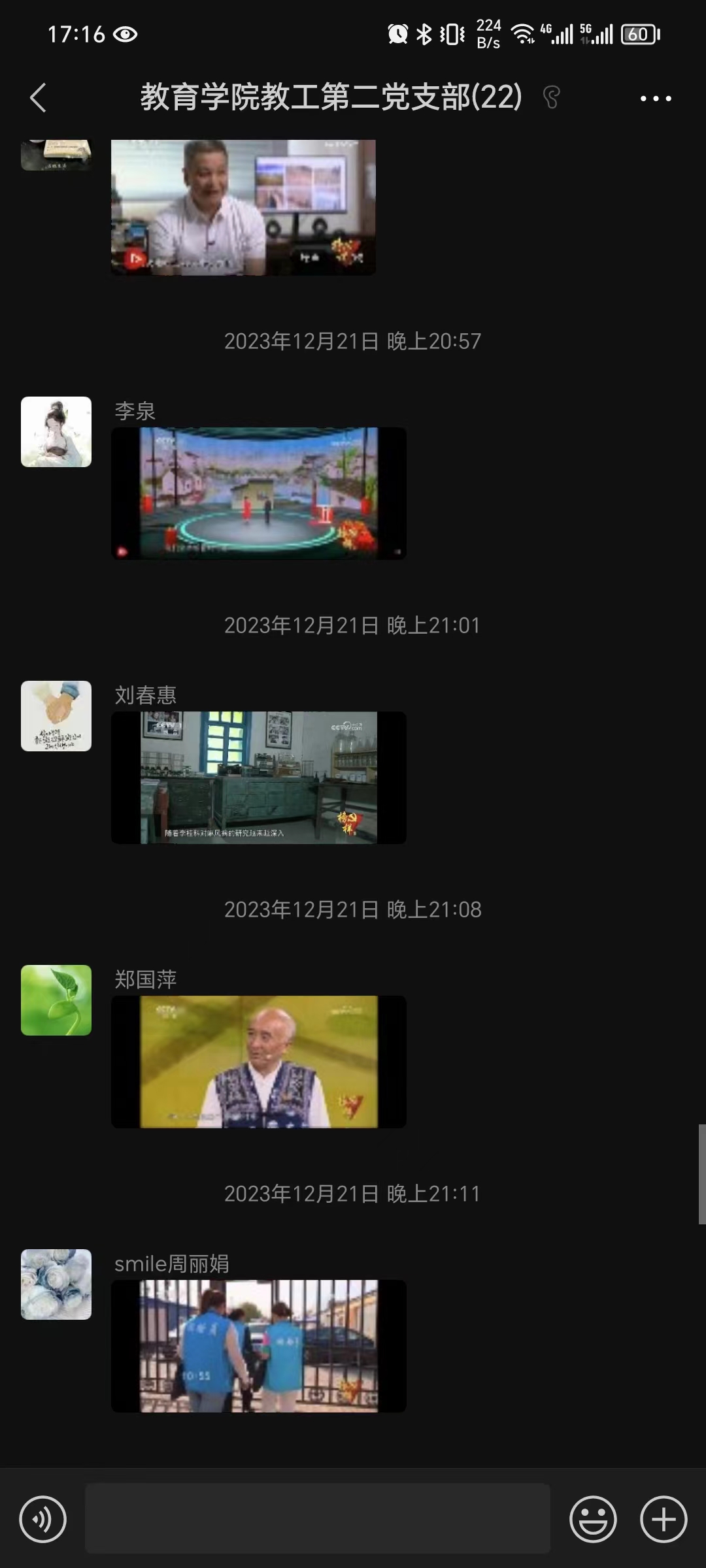Play the video sent by smile周丽娟
706x1568 pixels.
pos(259,1346)
